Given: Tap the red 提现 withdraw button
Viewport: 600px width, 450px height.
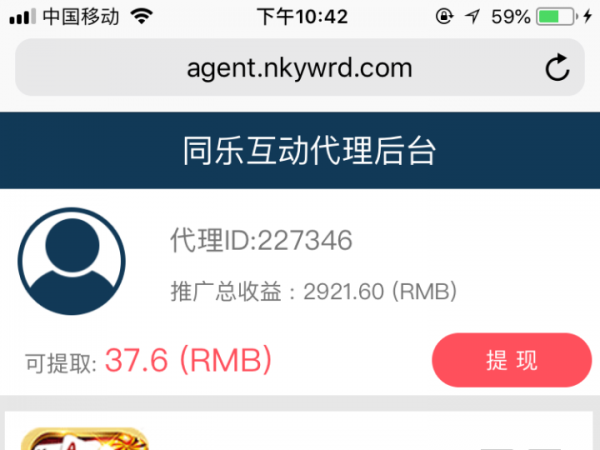Looking at the screenshot, I should 512,361.
